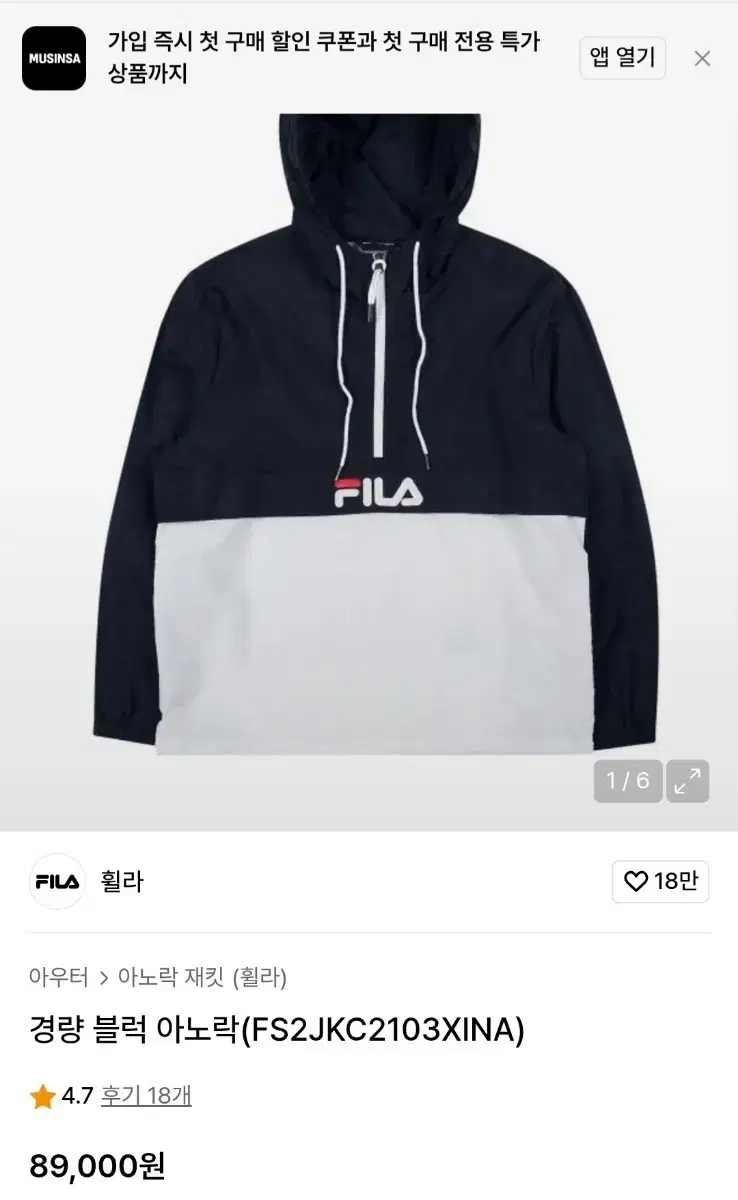
Task: Expand product image to fullscreen
Action: pos(687,781)
